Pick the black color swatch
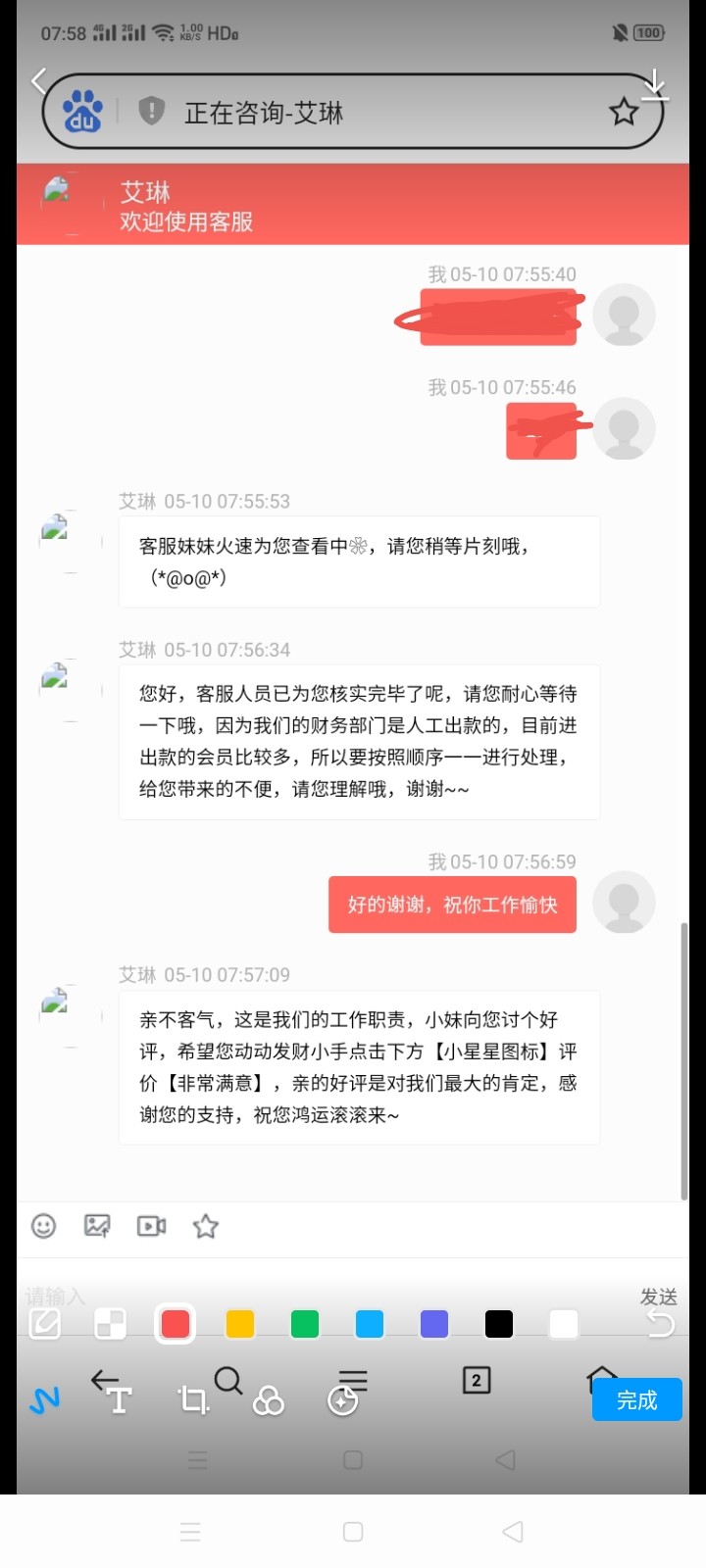The height and width of the screenshot is (1568, 706). tap(499, 1324)
